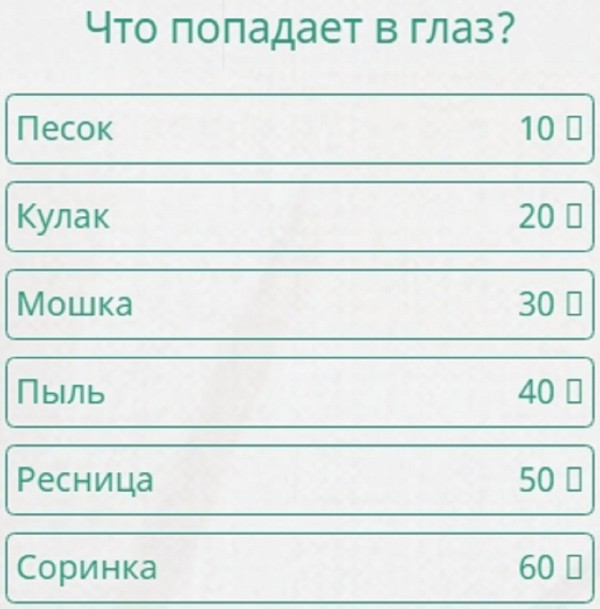
Task: Tap the Соринка answer row
Action: click(x=300, y=567)
